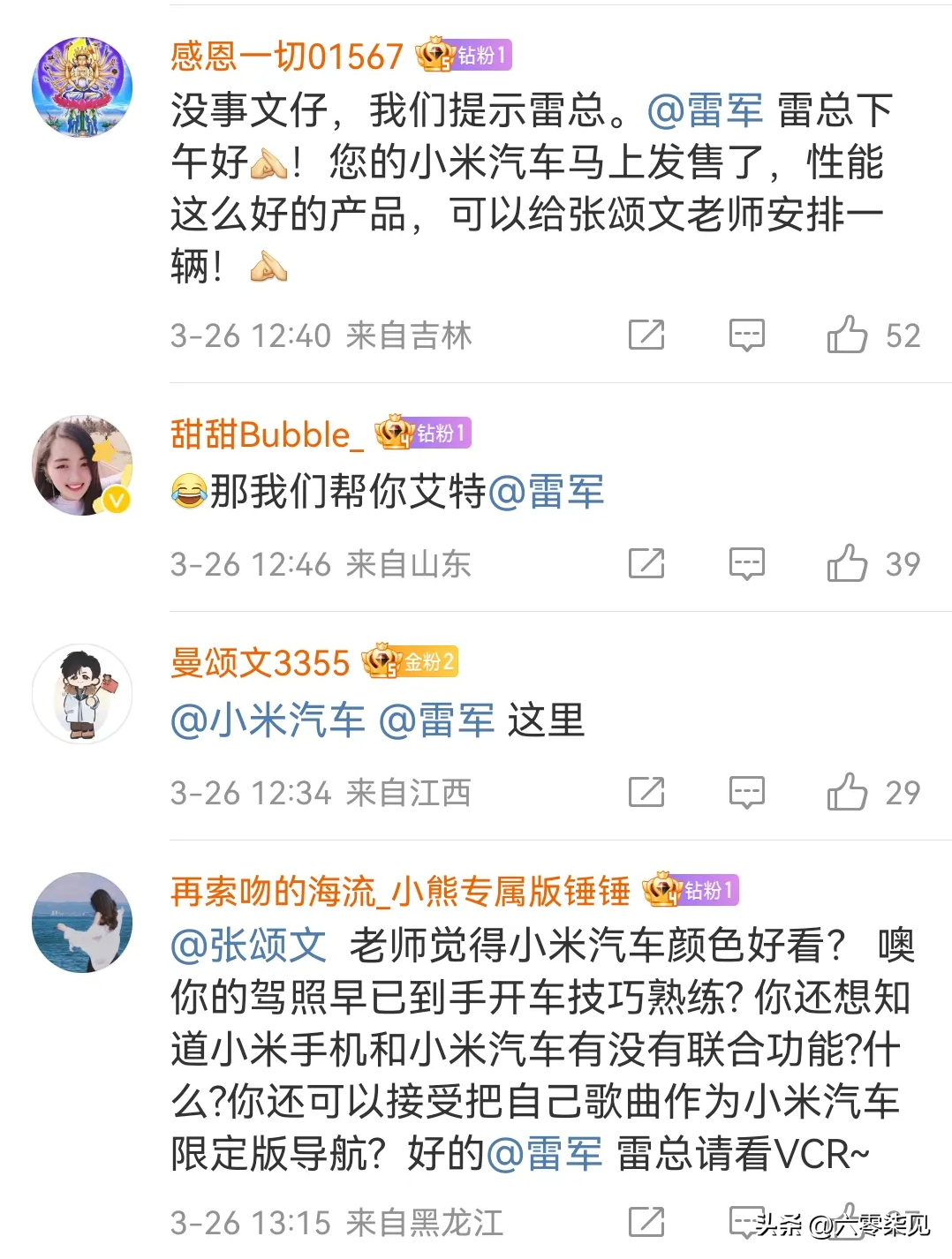This screenshot has width=952, height=1259.
Task: Reply to 感恩一切01567's comment
Action: (746, 335)
